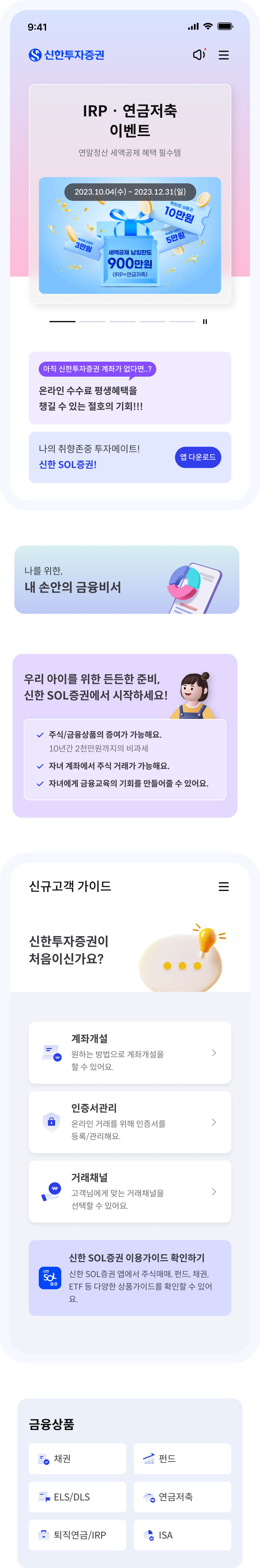Screen dimensions: 260x1568
Task: Select 채권 under 금융상품
Action: pyautogui.click(x=78, y=1459)
